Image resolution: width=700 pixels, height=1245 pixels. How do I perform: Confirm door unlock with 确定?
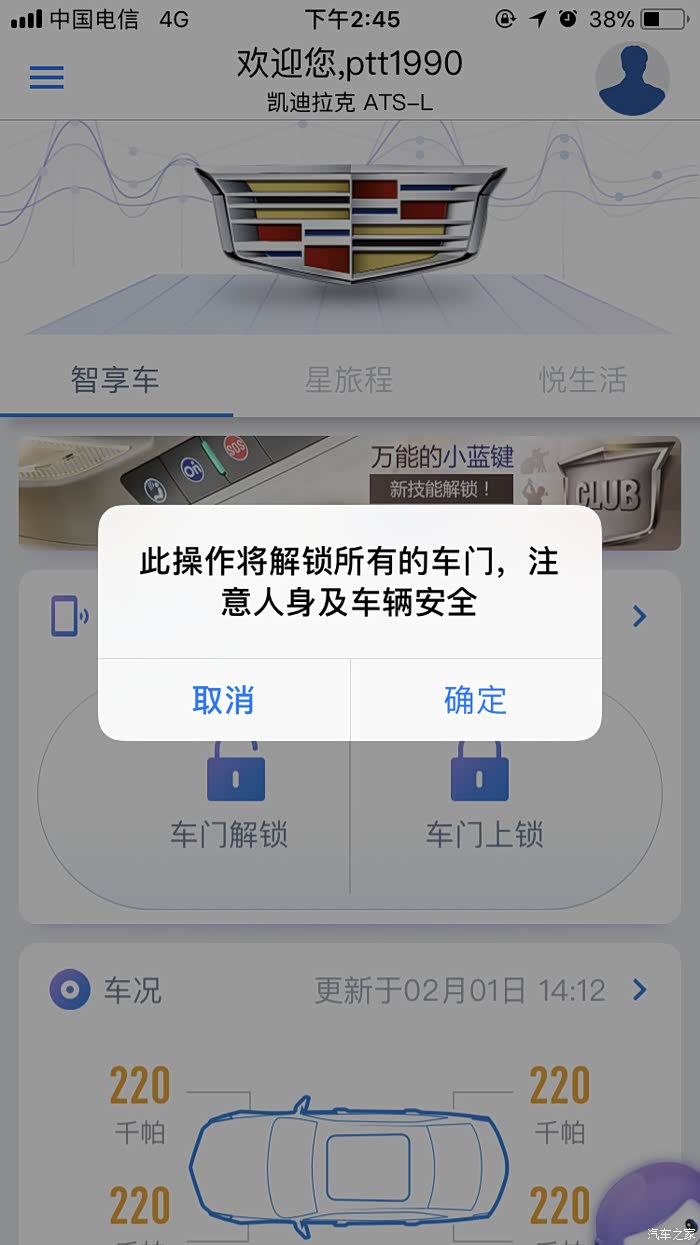click(x=476, y=700)
